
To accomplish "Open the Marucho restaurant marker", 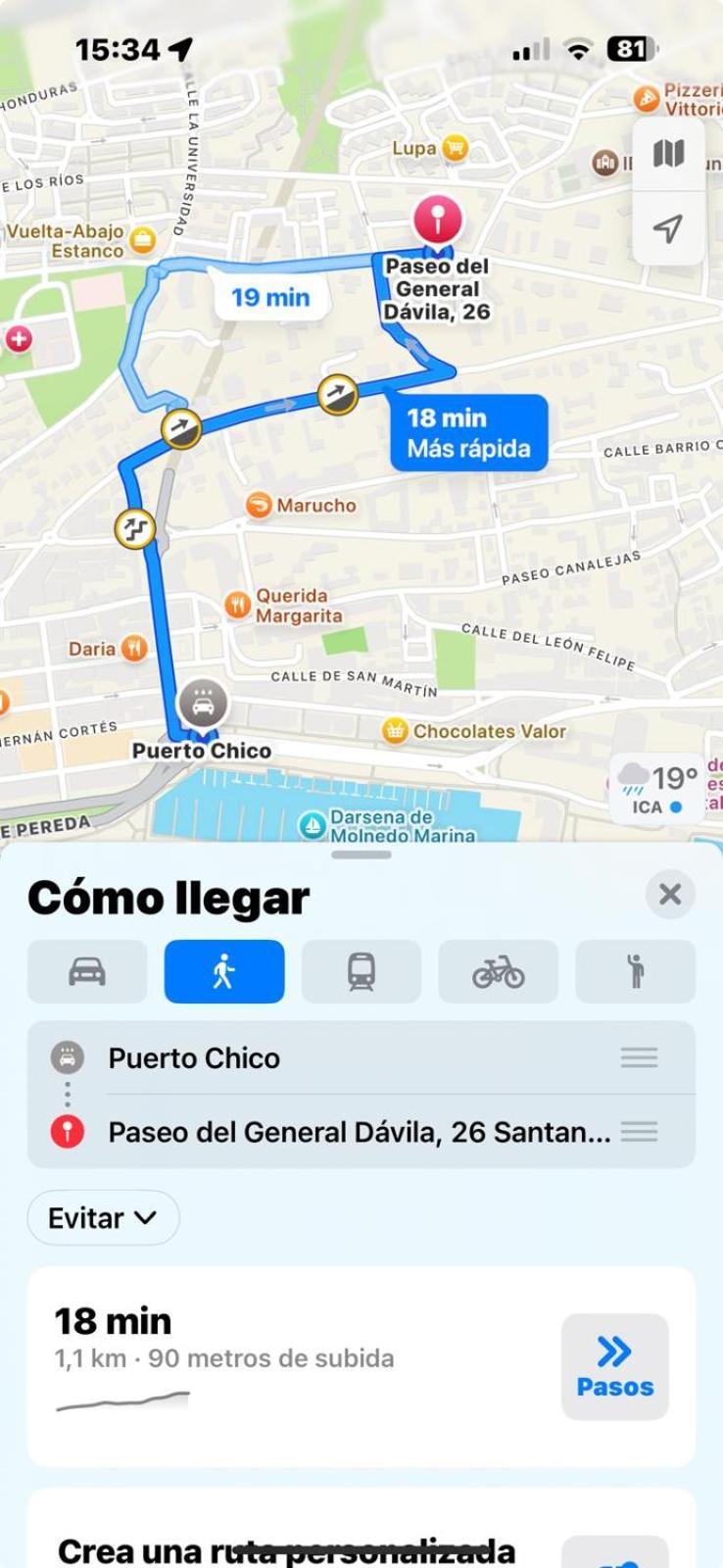I will (260, 505).
